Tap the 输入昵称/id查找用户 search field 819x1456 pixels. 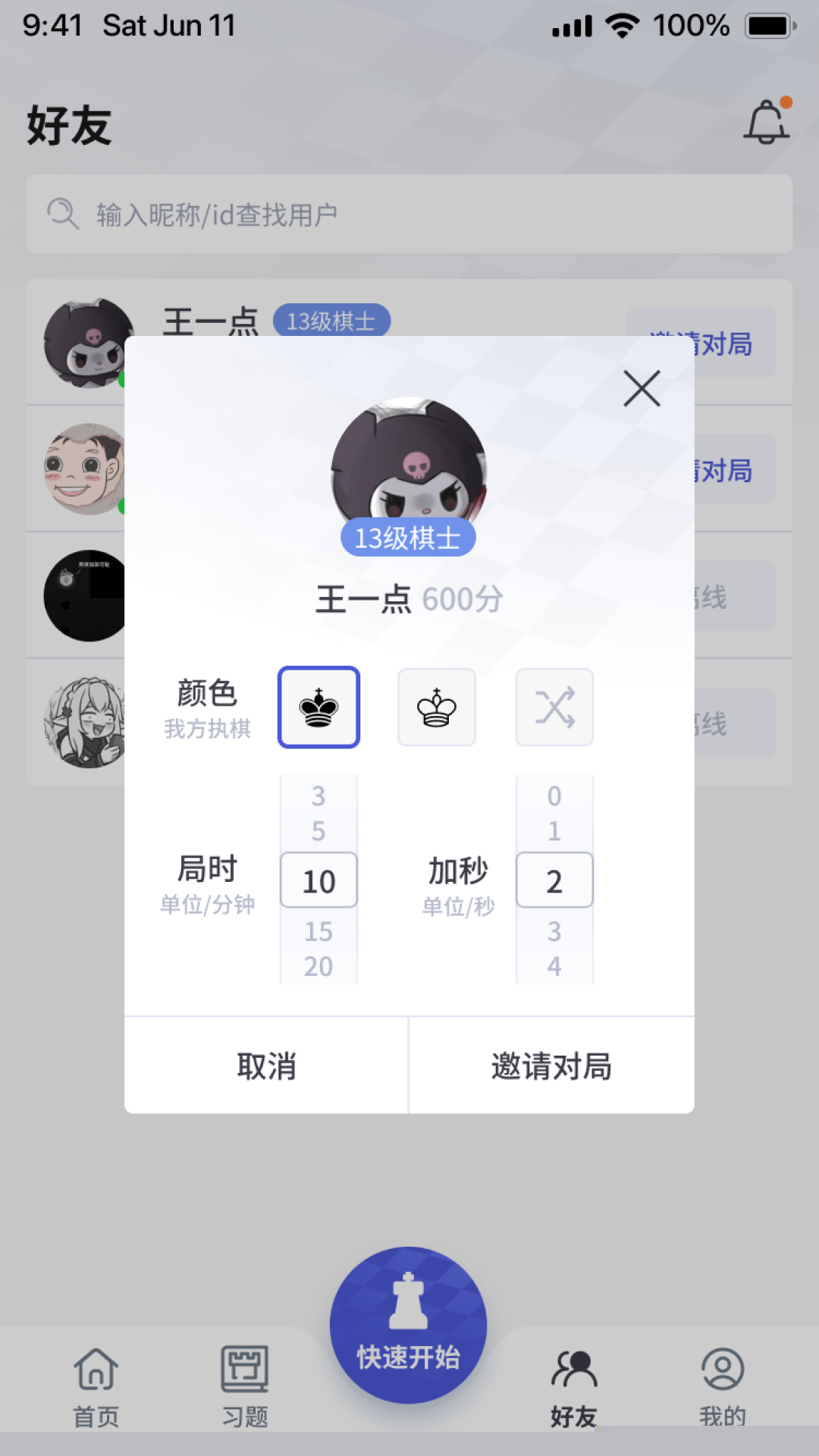coord(409,215)
